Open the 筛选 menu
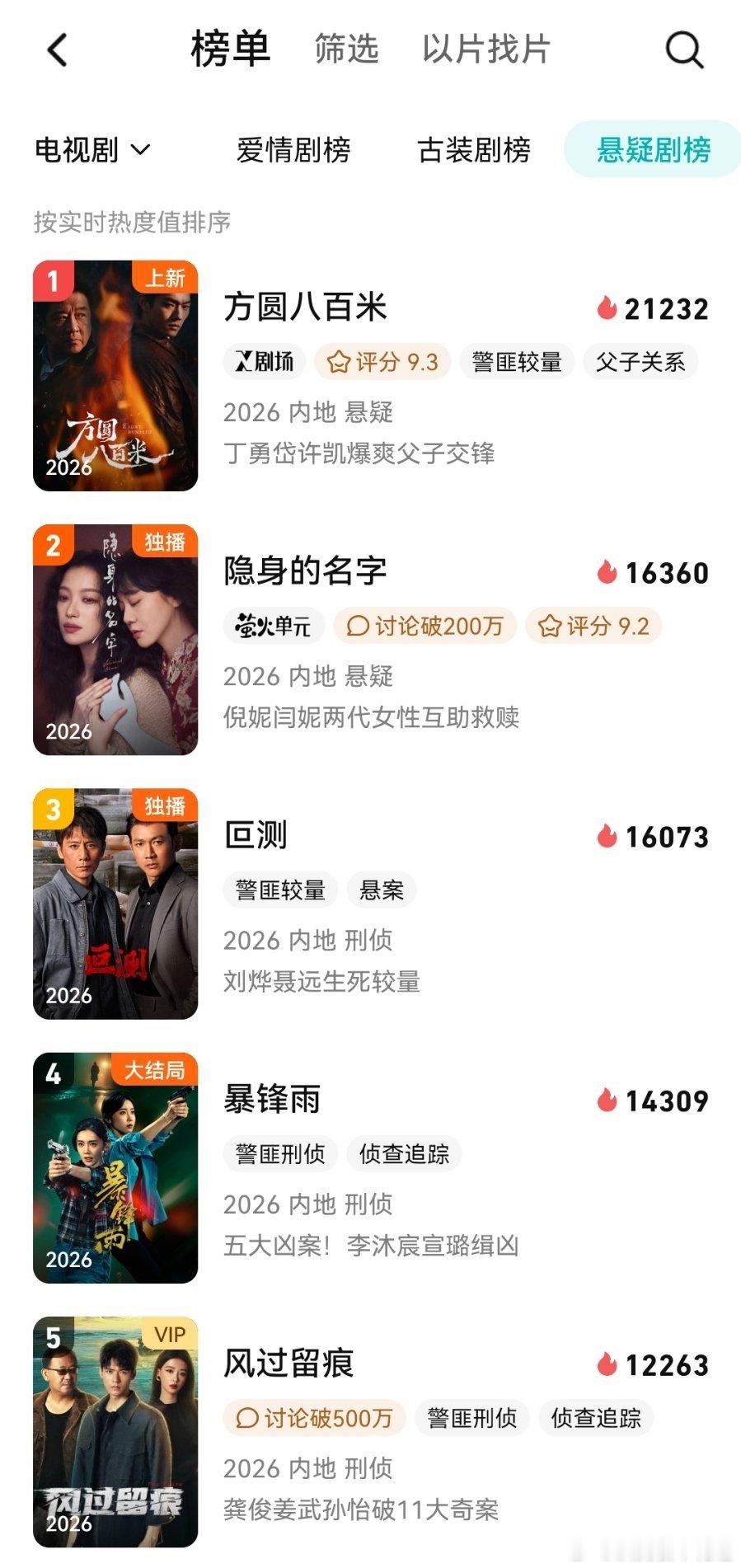 (344, 50)
